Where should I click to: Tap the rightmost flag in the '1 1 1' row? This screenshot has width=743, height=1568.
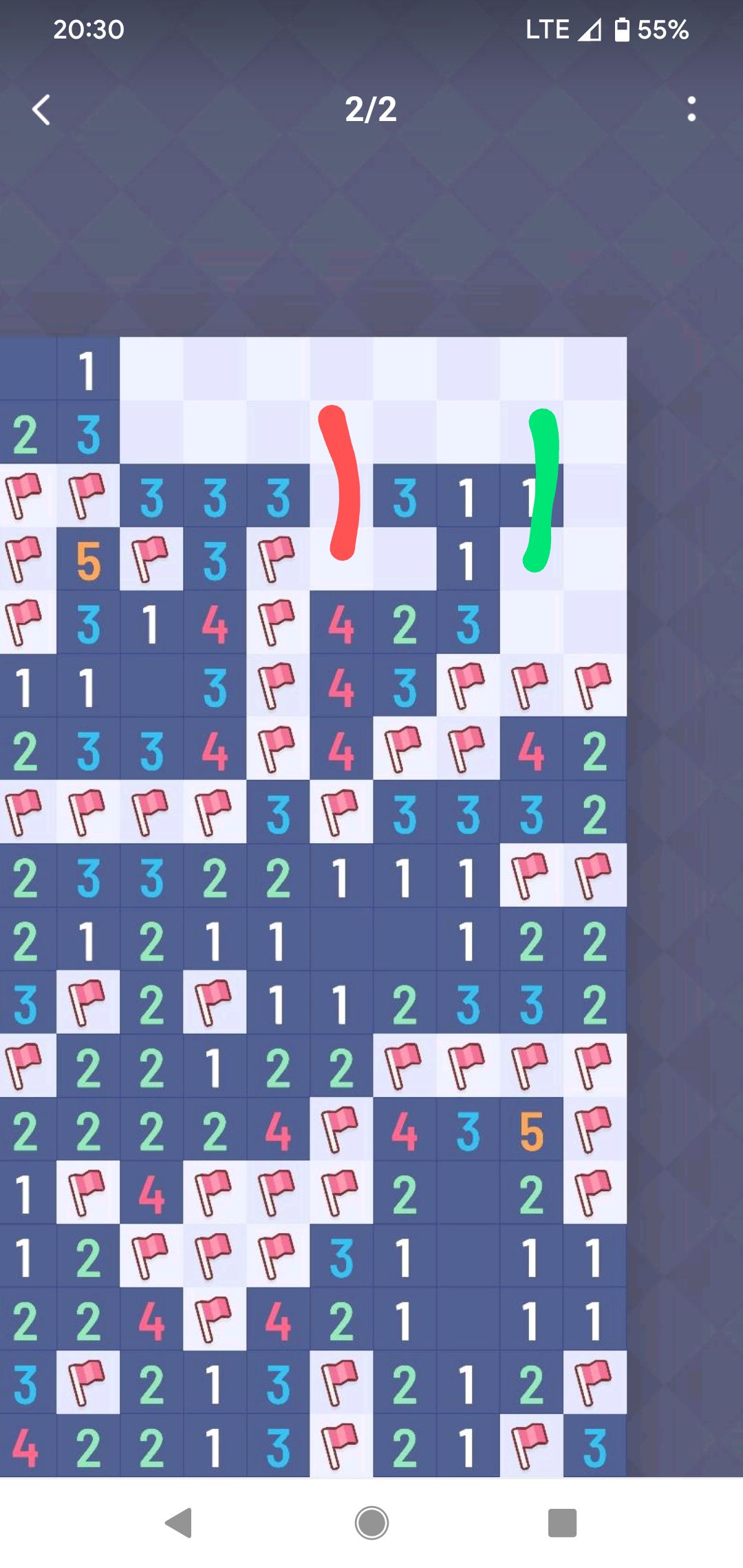point(594,873)
